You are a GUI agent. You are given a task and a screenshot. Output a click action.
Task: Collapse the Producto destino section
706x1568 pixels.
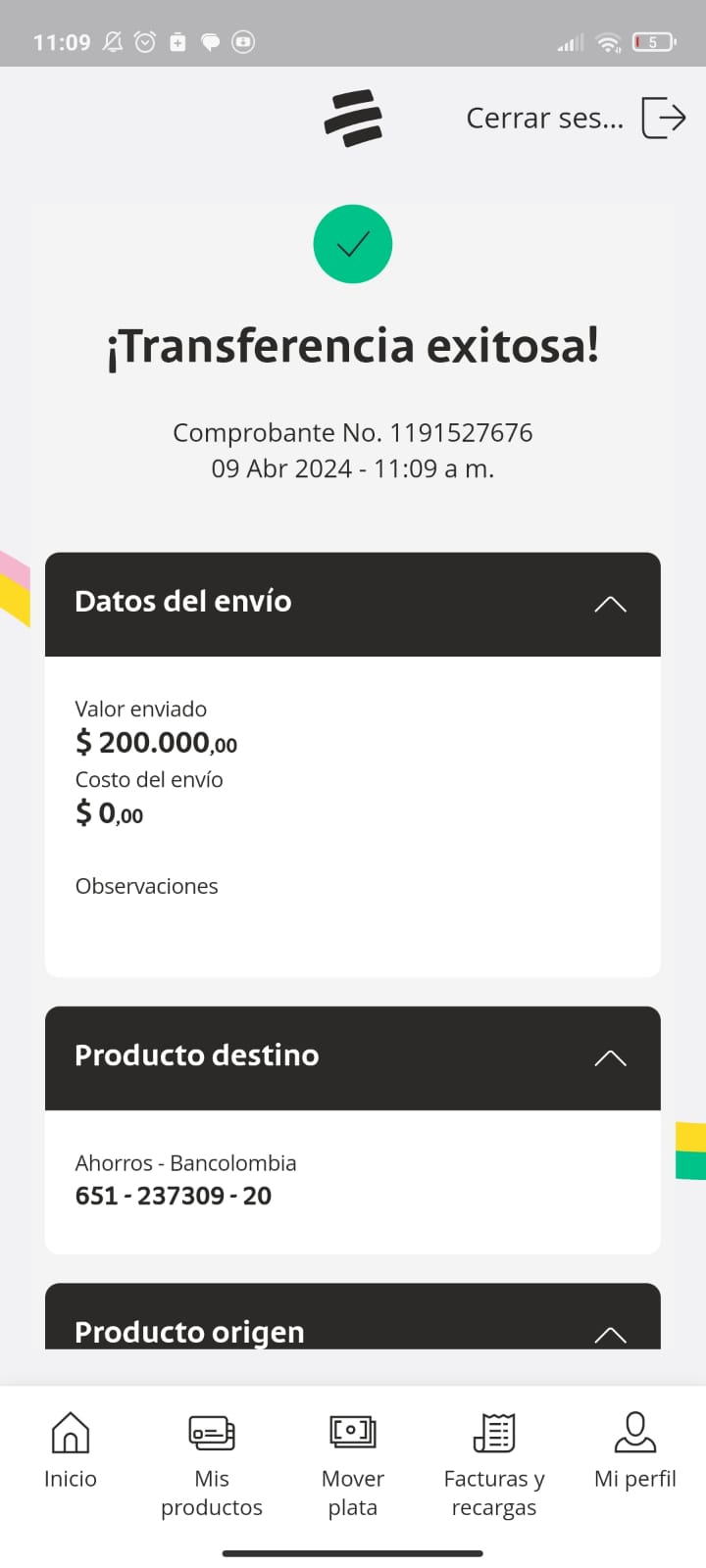(610, 1057)
